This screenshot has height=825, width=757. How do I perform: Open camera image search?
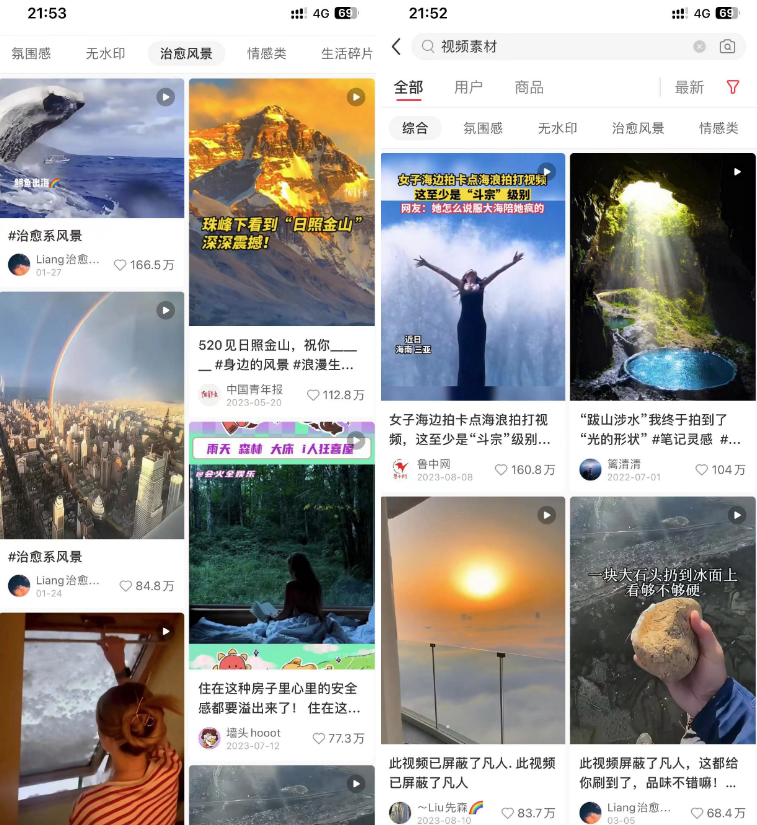[728, 47]
